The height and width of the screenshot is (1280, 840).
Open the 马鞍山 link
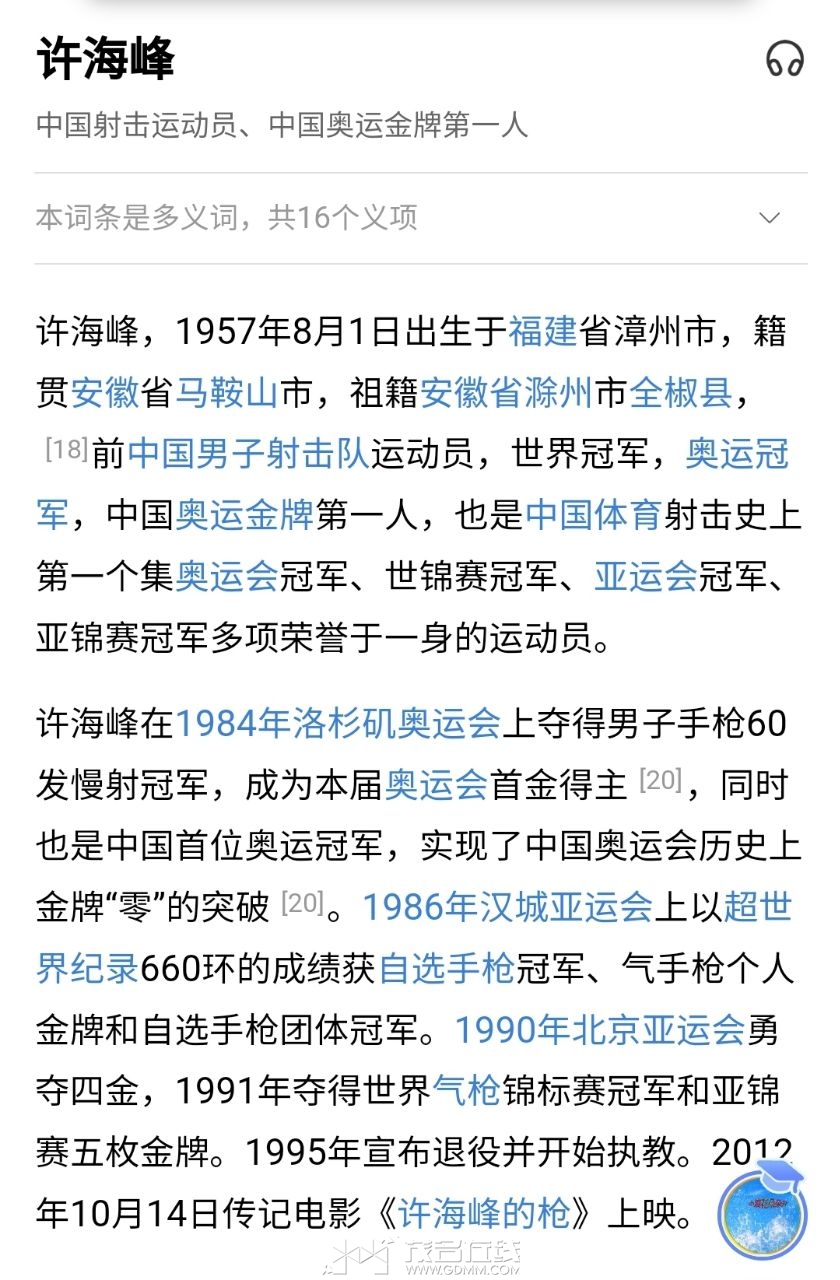[226, 392]
